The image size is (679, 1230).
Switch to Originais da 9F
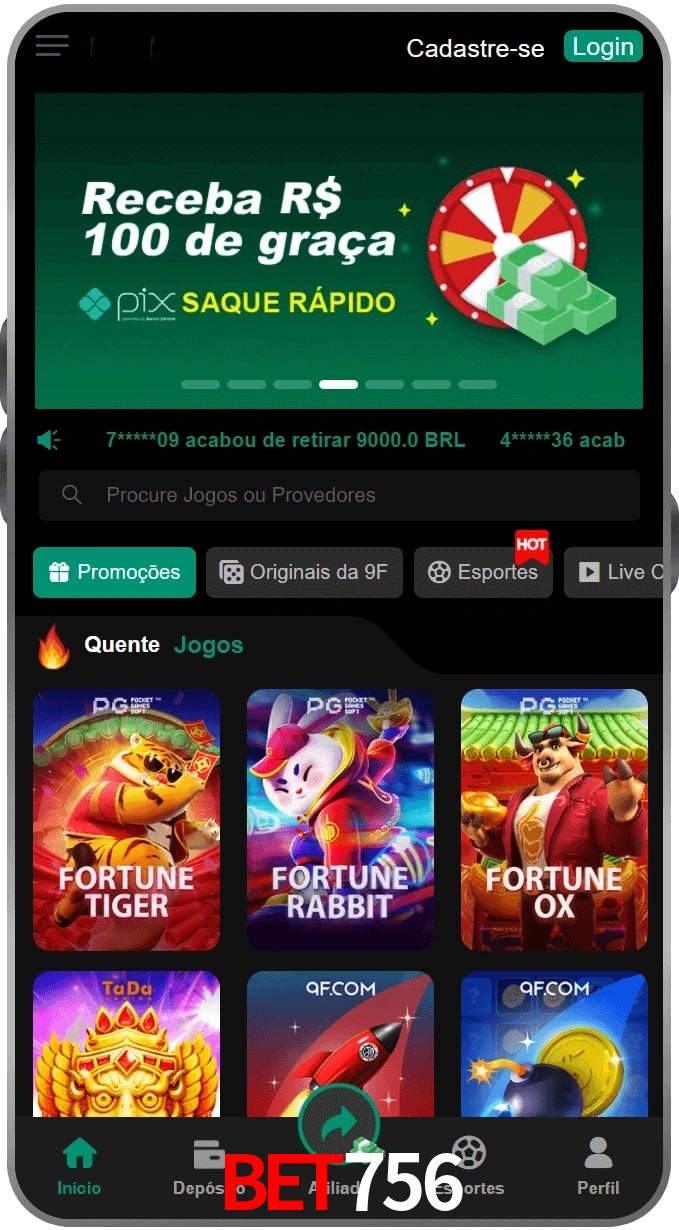[x=304, y=572]
